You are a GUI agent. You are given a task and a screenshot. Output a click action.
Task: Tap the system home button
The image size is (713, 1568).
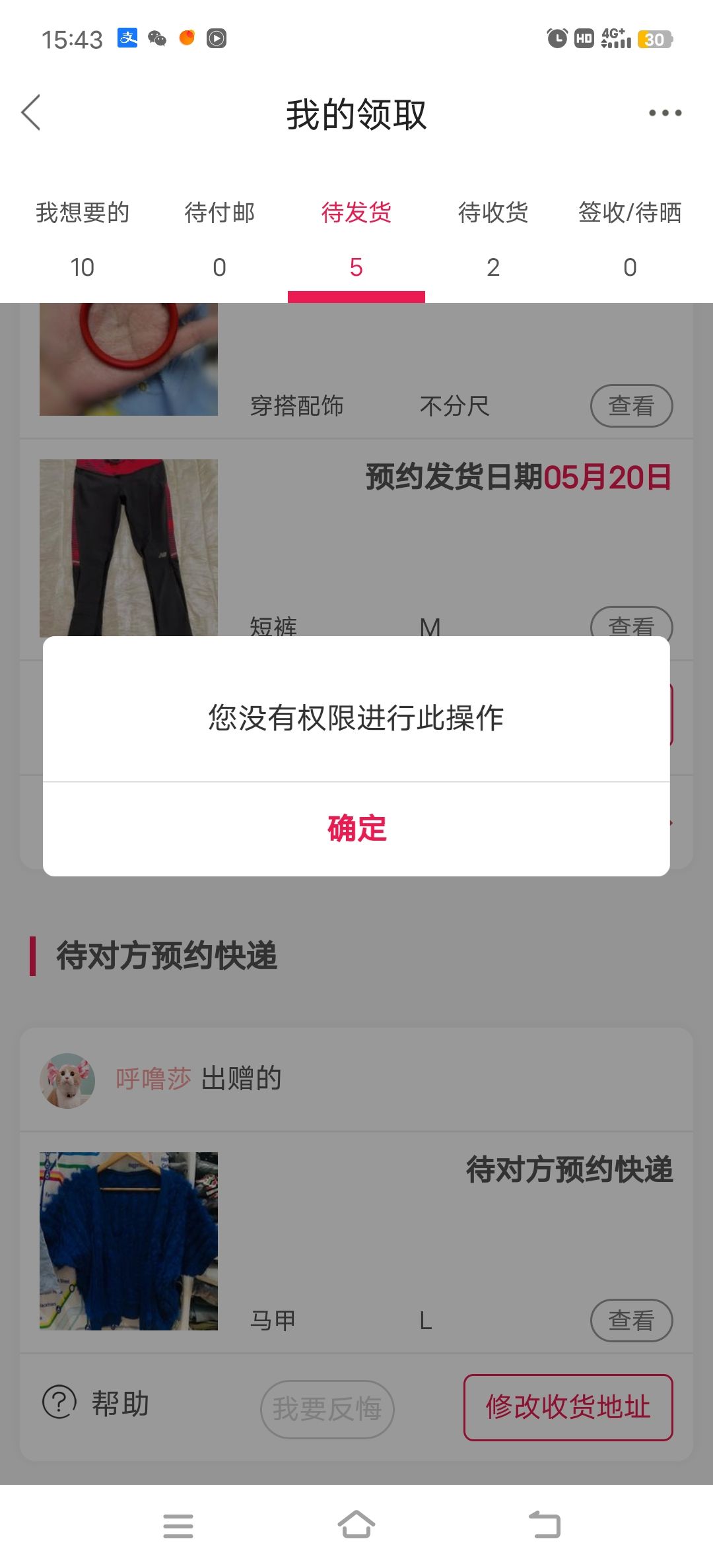pyautogui.click(x=356, y=1525)
